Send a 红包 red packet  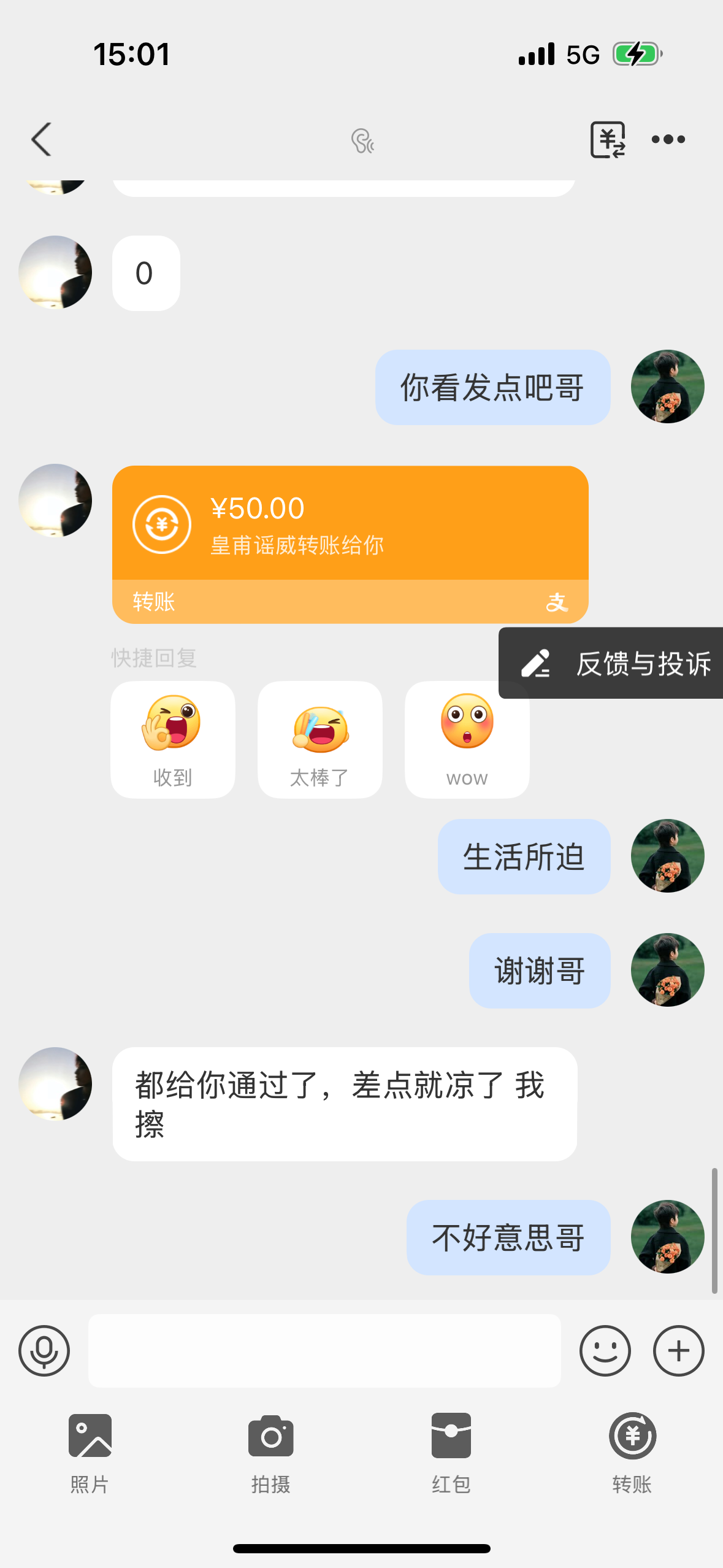tap(451, 1451)
